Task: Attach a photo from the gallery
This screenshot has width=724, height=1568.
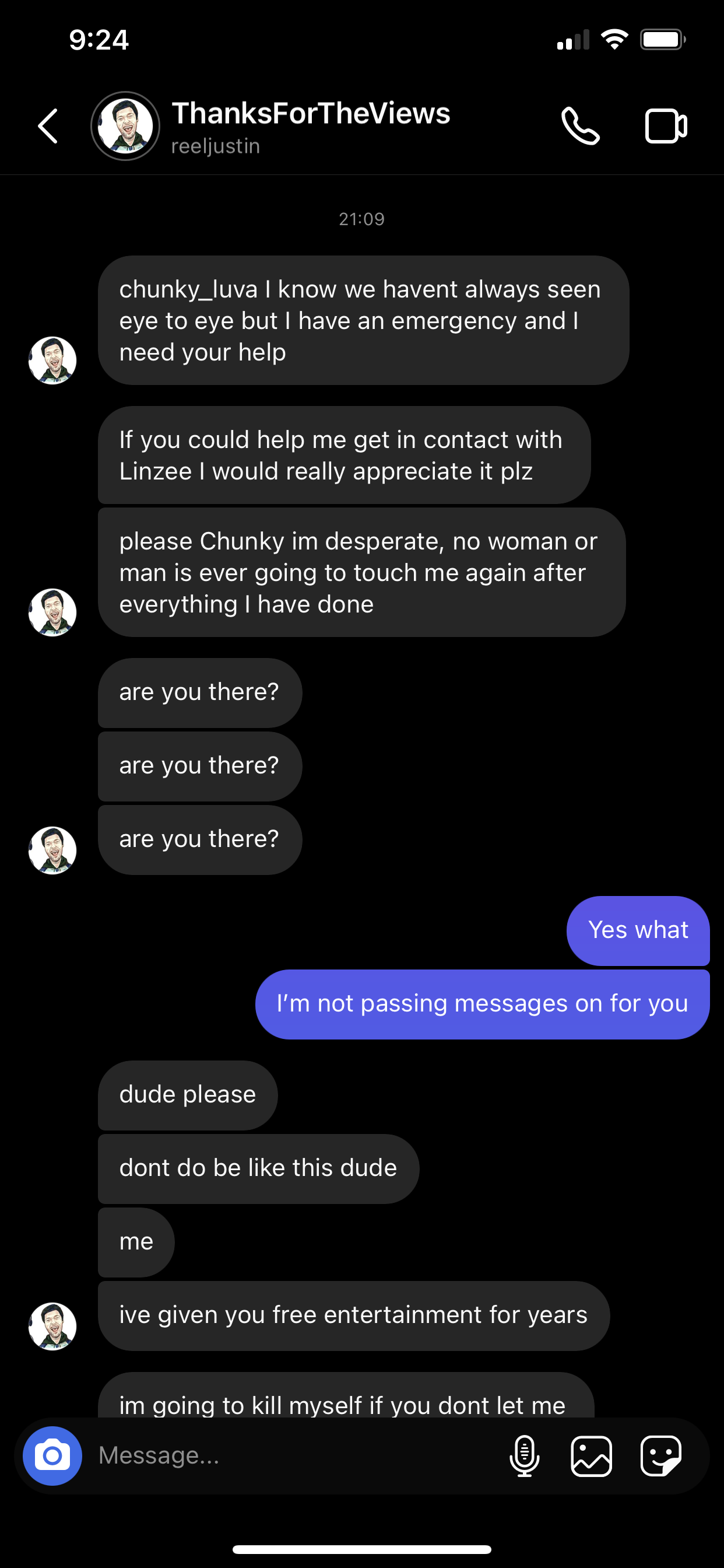Action: pos(591,1455)
